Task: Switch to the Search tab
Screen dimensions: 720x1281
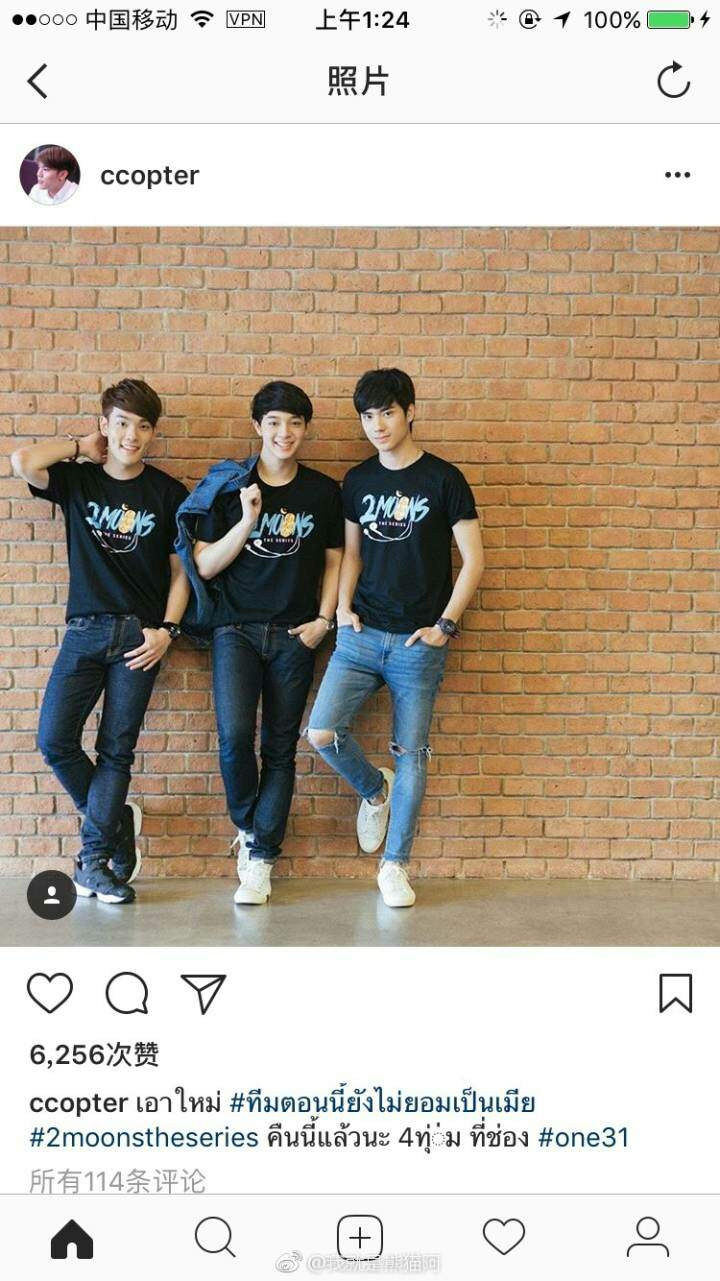Action: pyautogui.click(x=215, y=1238)
